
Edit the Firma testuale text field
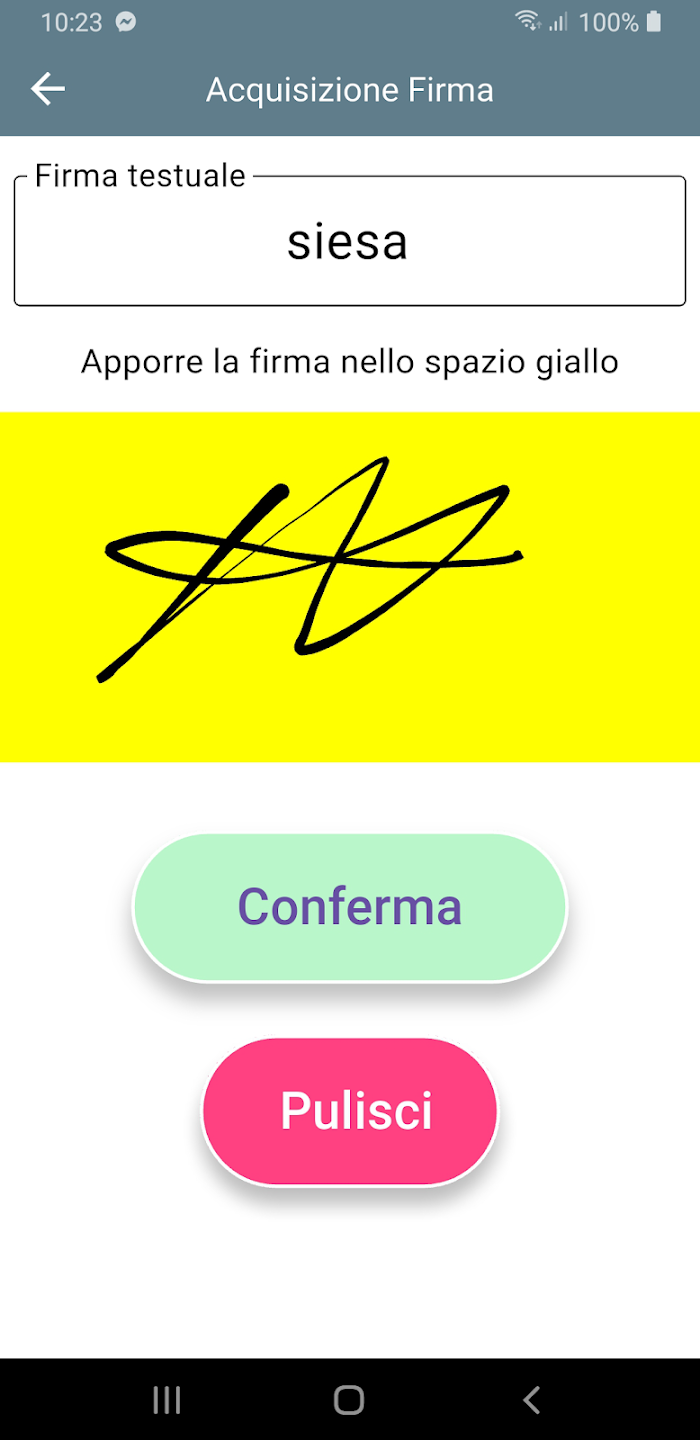349,243
